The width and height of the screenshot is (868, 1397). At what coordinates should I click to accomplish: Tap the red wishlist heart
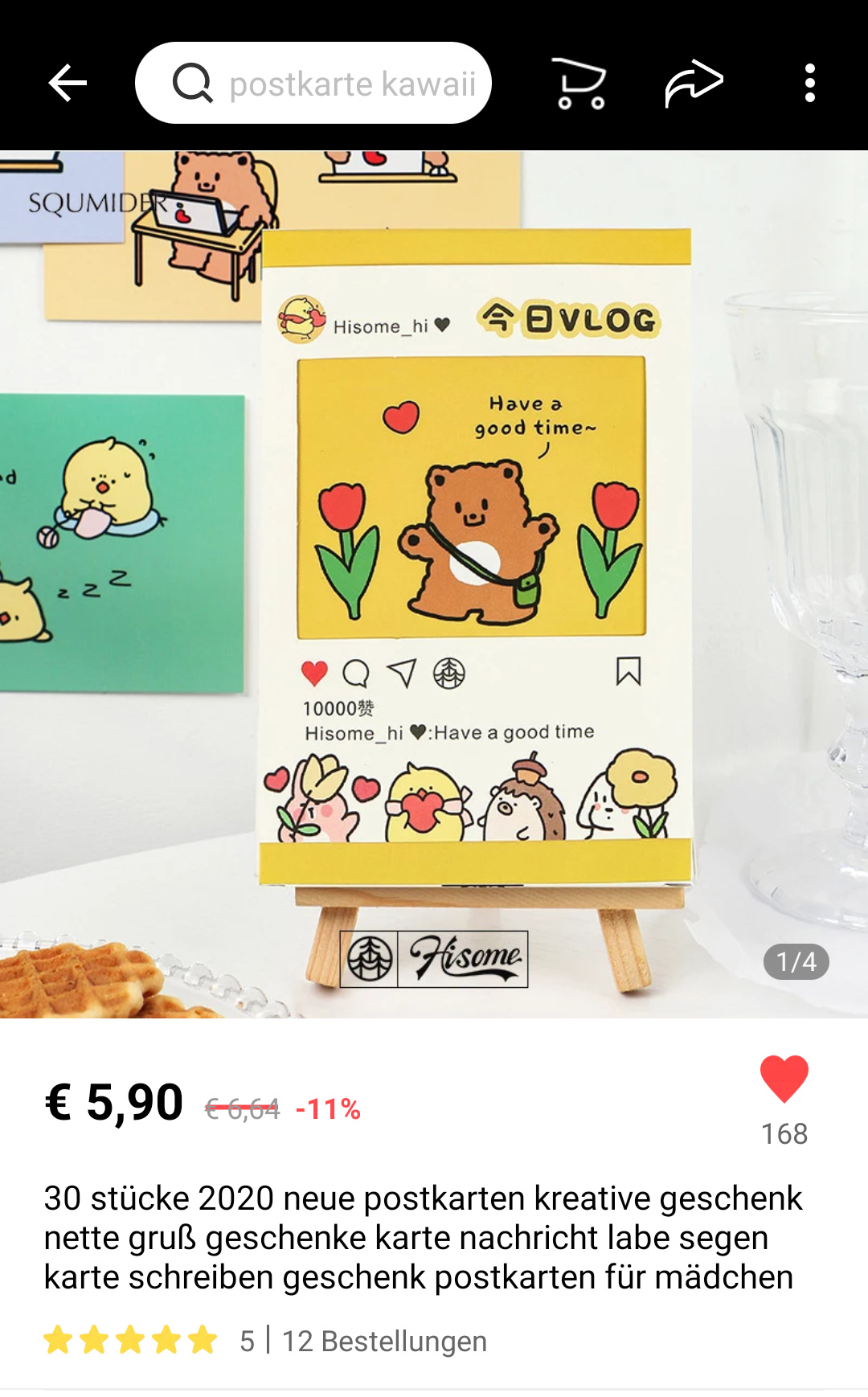pyautogui.click(x=784, y=1079)
